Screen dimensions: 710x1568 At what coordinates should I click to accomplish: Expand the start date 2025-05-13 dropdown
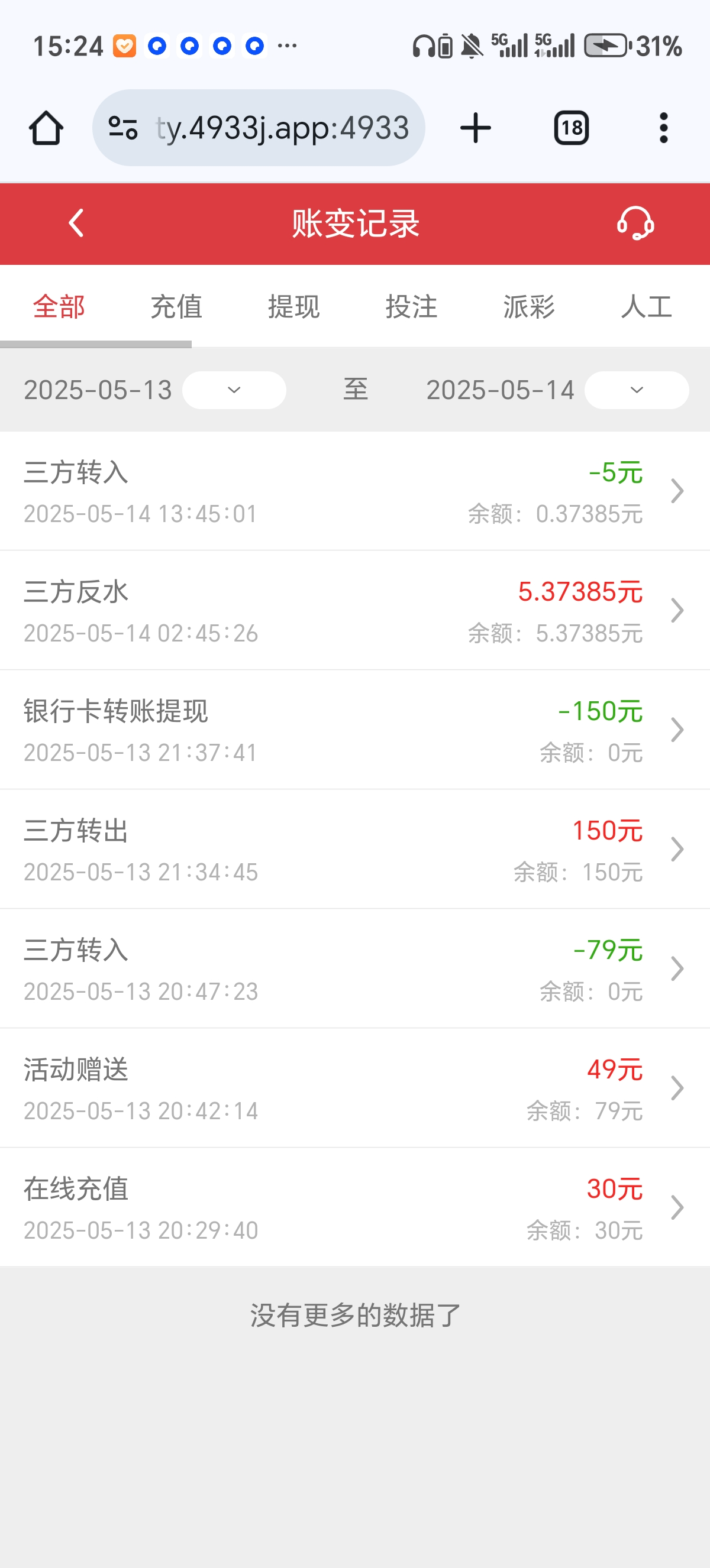tap(233, 390)
